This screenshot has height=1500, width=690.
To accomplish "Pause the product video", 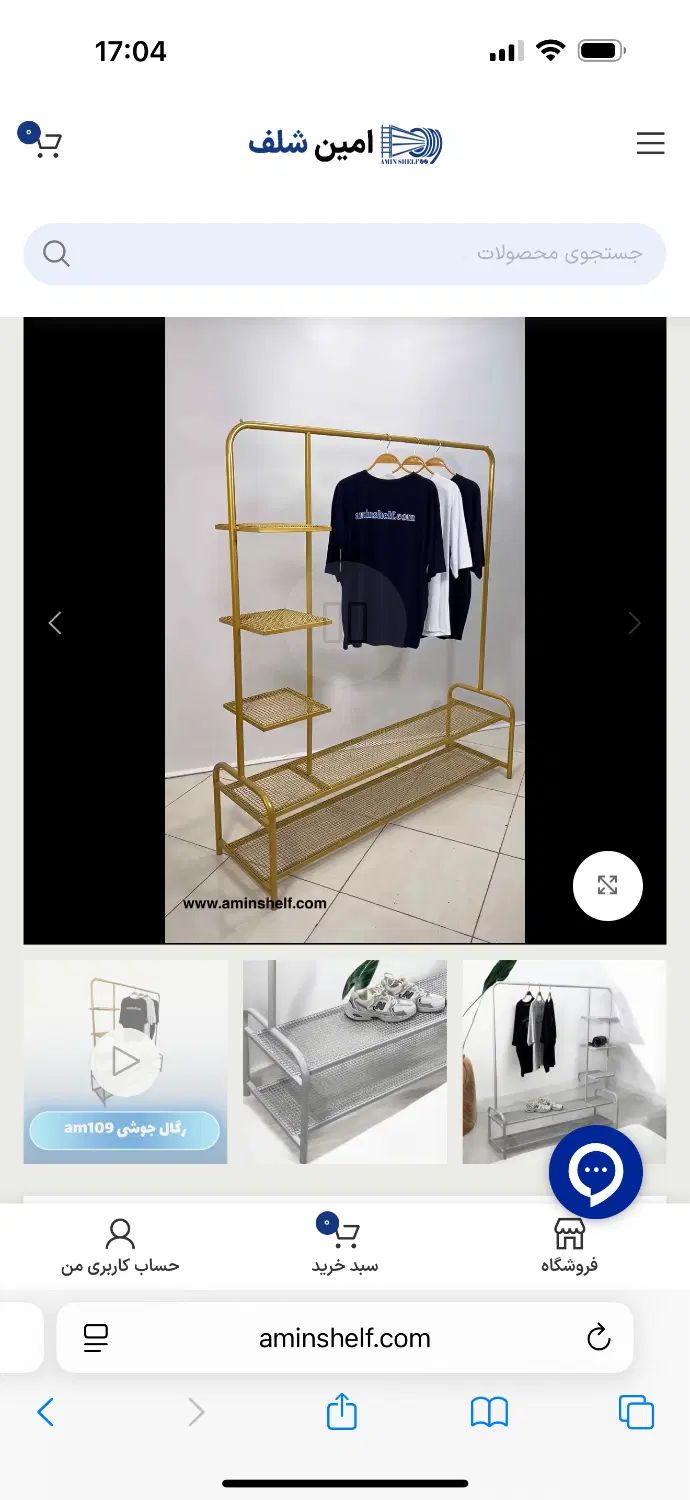I will click(x=345, y=622).
